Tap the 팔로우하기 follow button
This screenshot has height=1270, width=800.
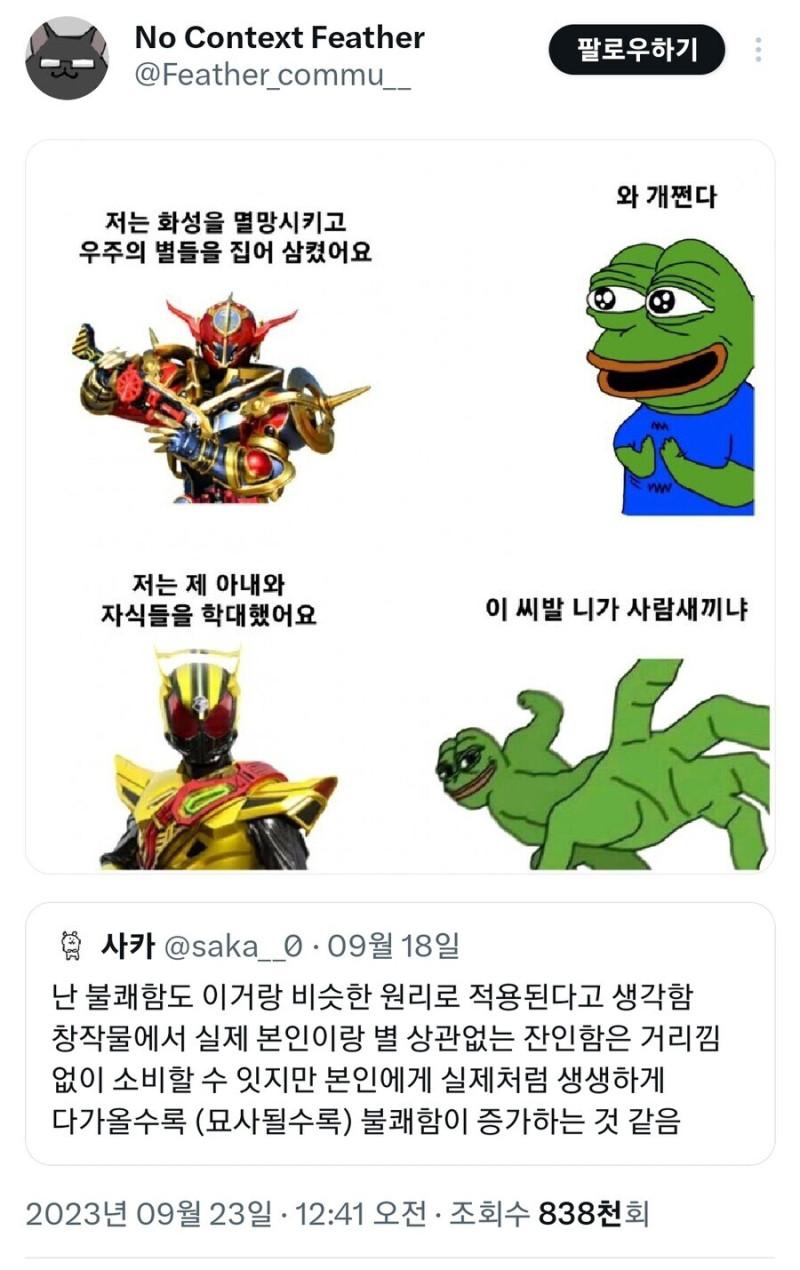pyautogui.click(x=636, y=50)
